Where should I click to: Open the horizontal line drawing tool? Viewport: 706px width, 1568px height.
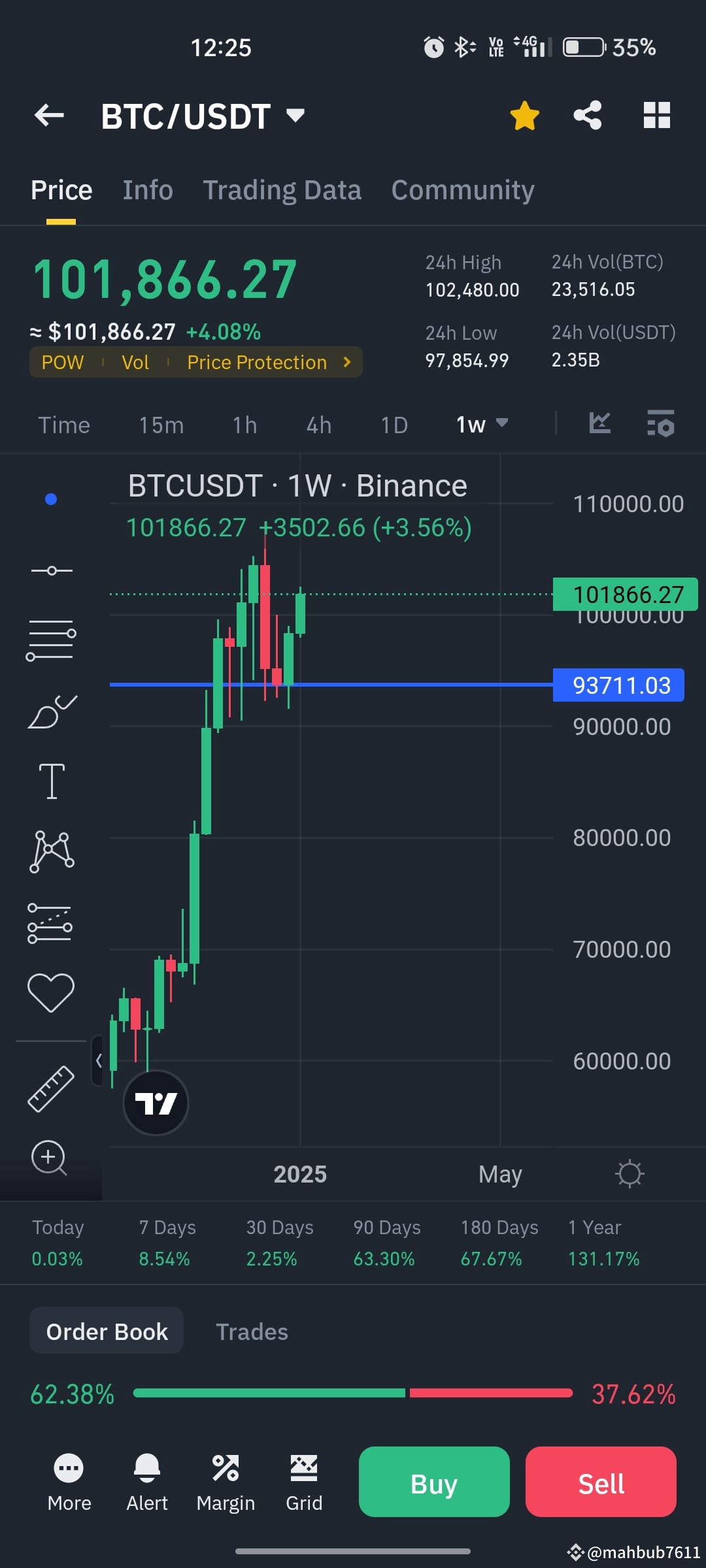tap(52, 638)
